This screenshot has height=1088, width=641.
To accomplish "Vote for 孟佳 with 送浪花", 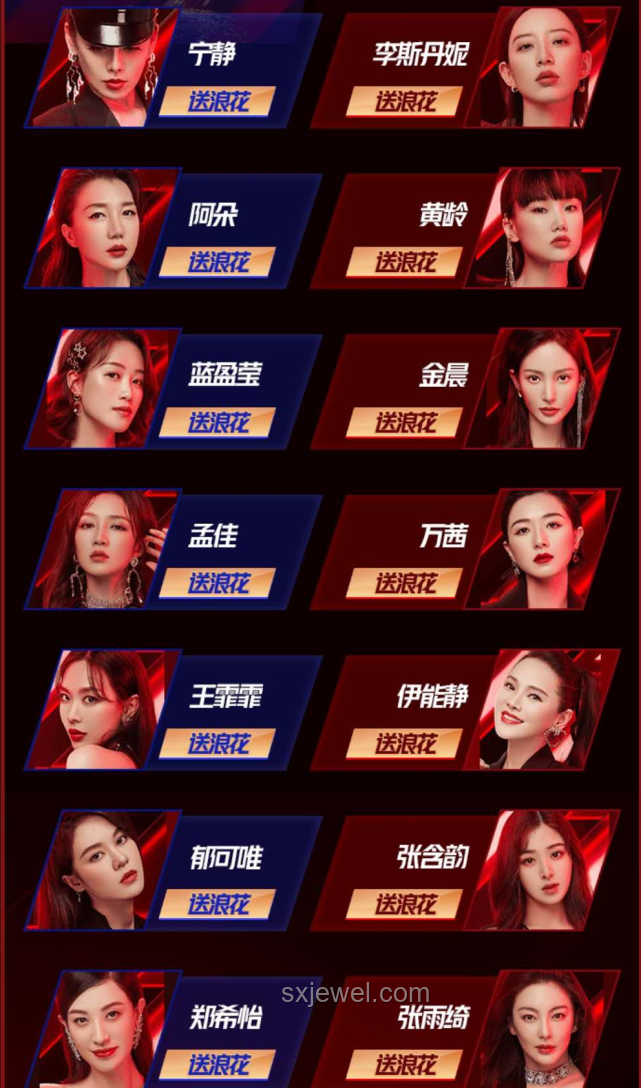I will click(217, 583).
